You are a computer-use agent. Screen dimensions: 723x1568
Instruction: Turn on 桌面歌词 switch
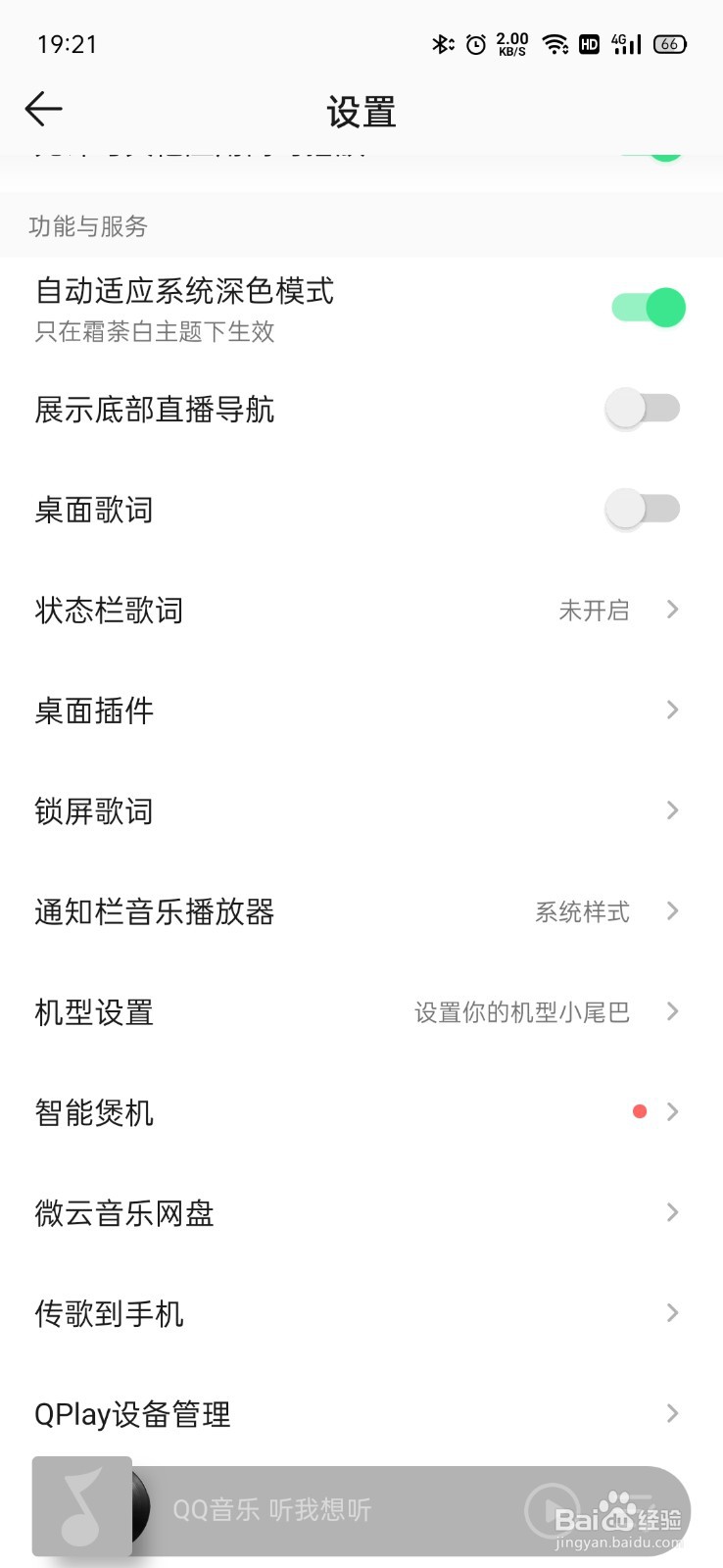click(x=643, y=509)
